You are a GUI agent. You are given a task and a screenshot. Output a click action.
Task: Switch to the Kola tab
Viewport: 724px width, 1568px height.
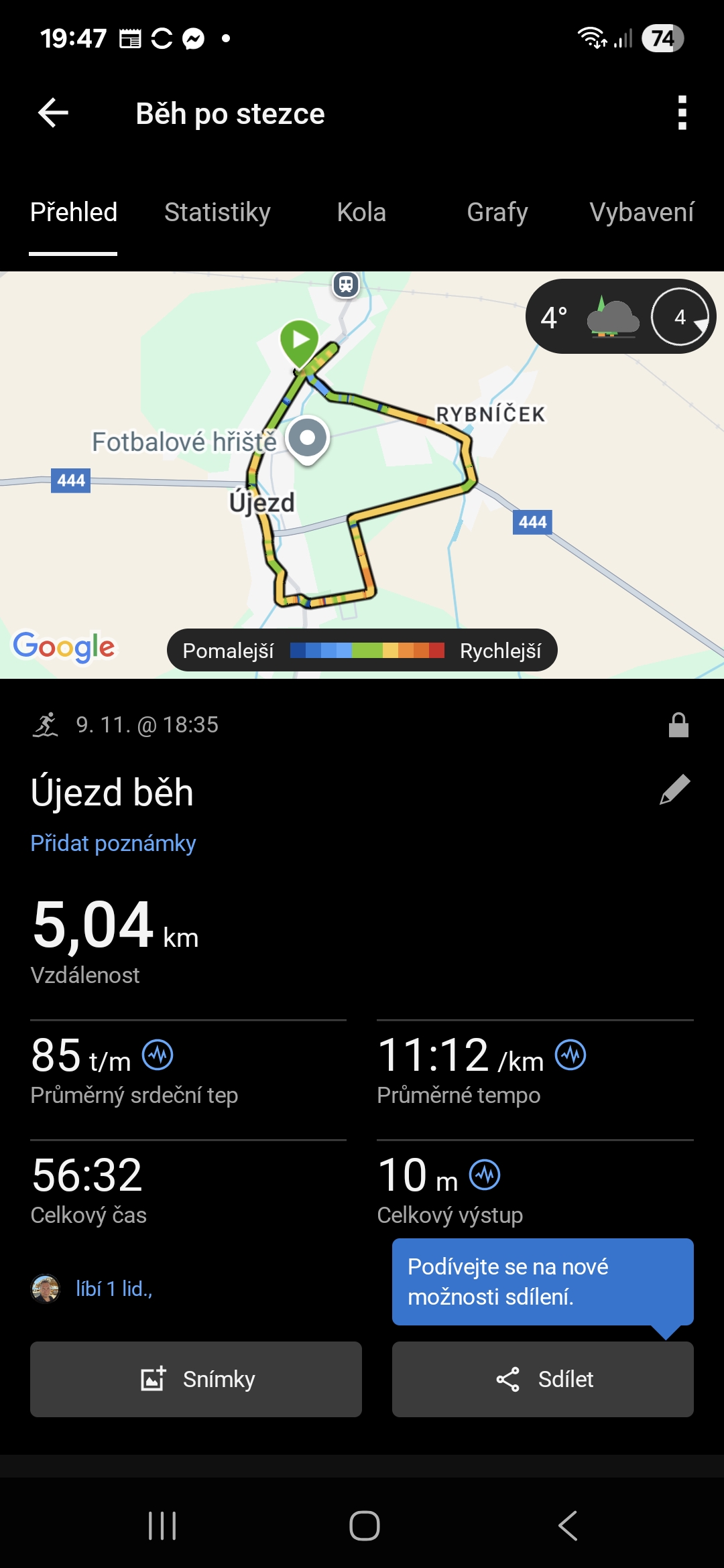pos(361,212)
